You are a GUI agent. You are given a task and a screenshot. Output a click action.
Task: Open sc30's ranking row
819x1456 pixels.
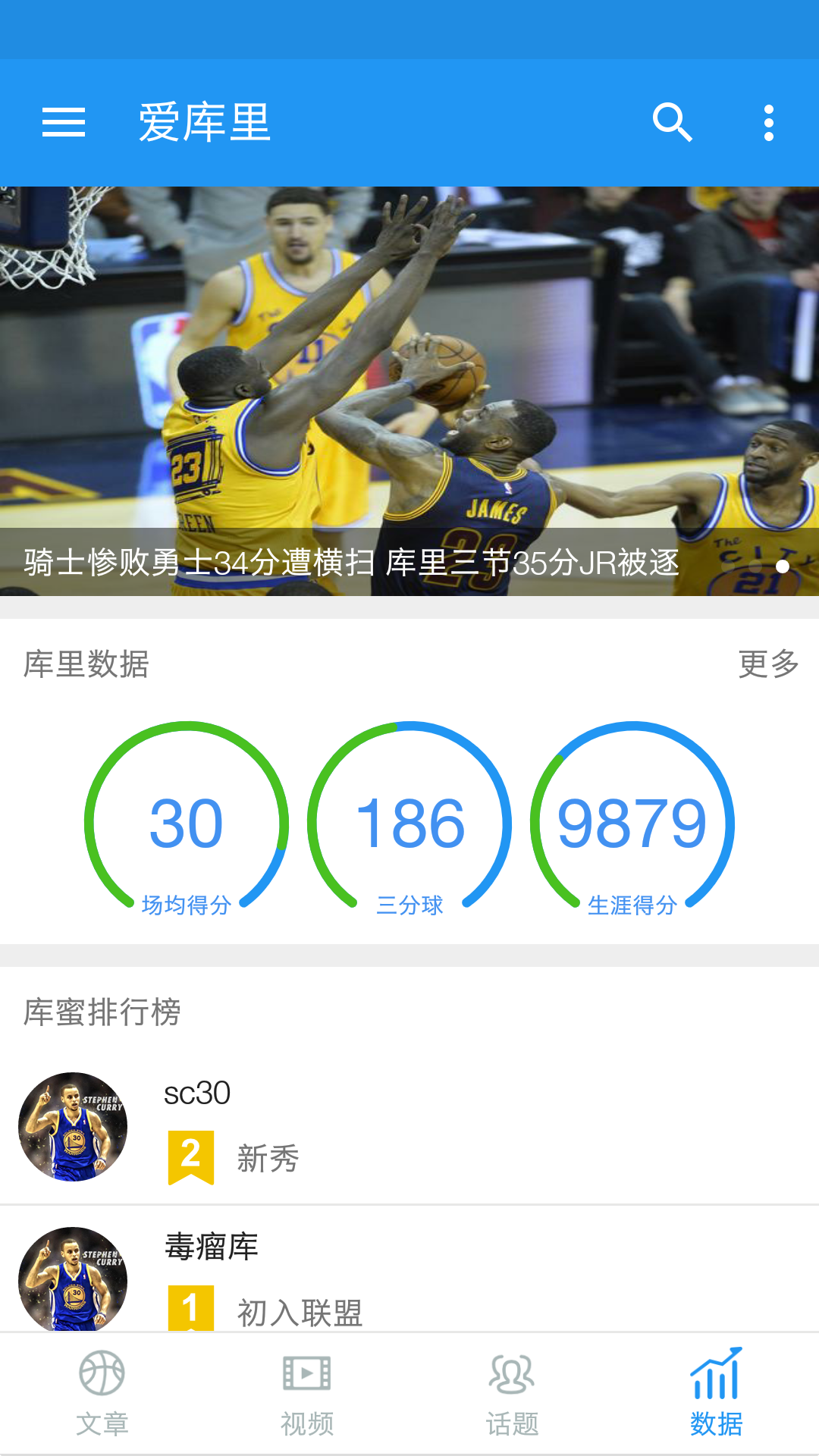(409, 1127)
